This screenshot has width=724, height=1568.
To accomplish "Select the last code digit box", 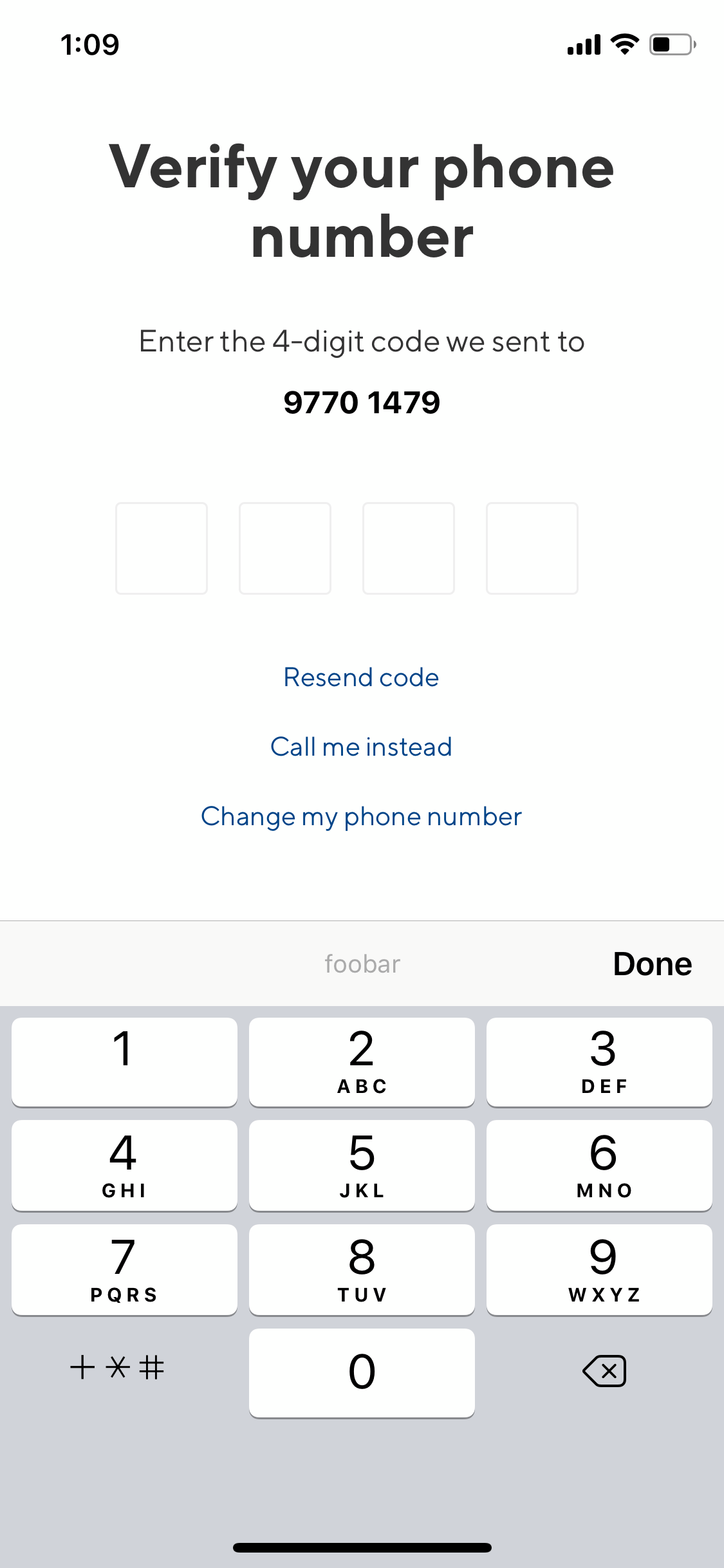I will (x=532, y=548).
